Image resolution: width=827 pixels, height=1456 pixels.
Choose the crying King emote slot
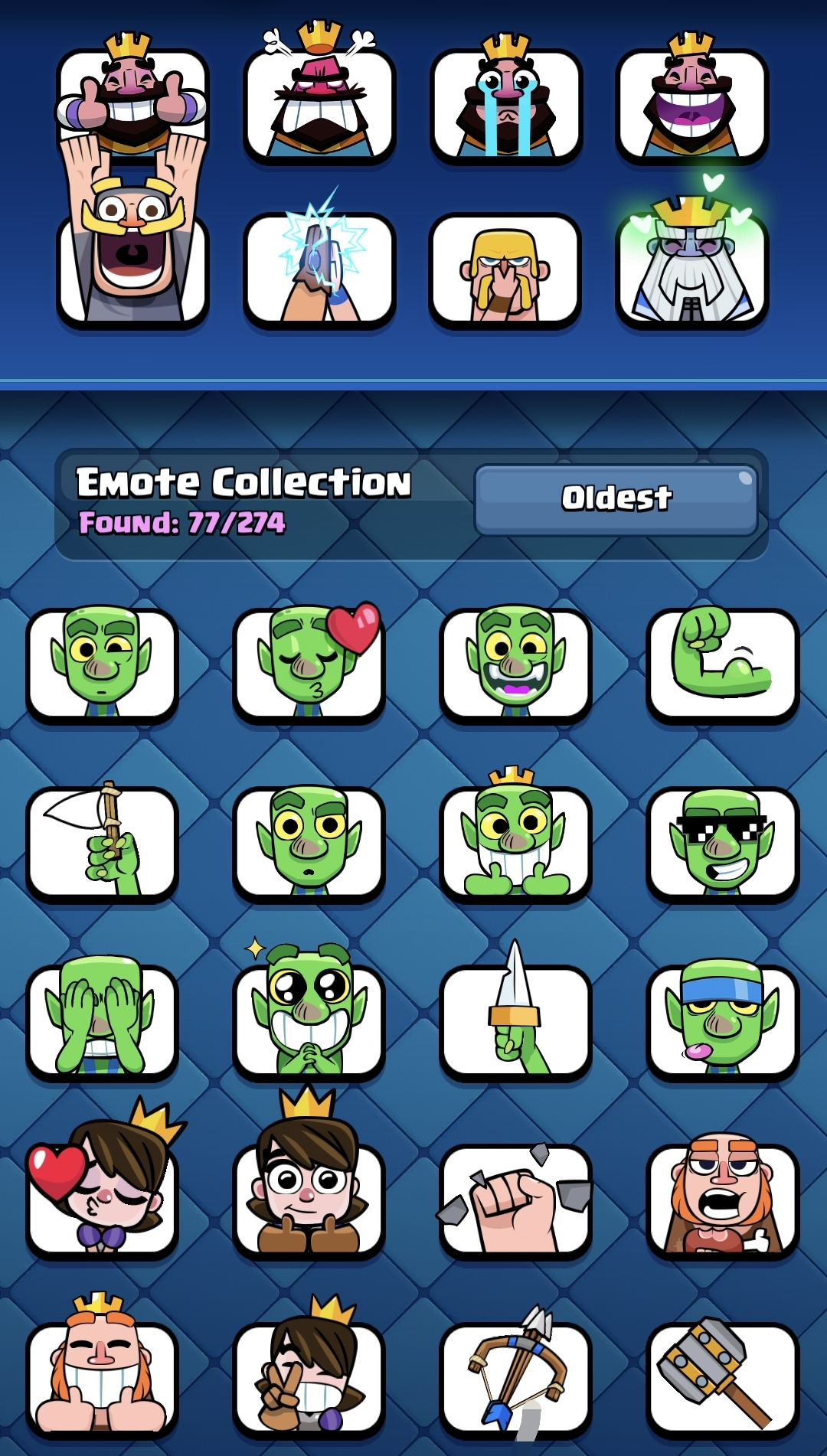pos(505,105)
